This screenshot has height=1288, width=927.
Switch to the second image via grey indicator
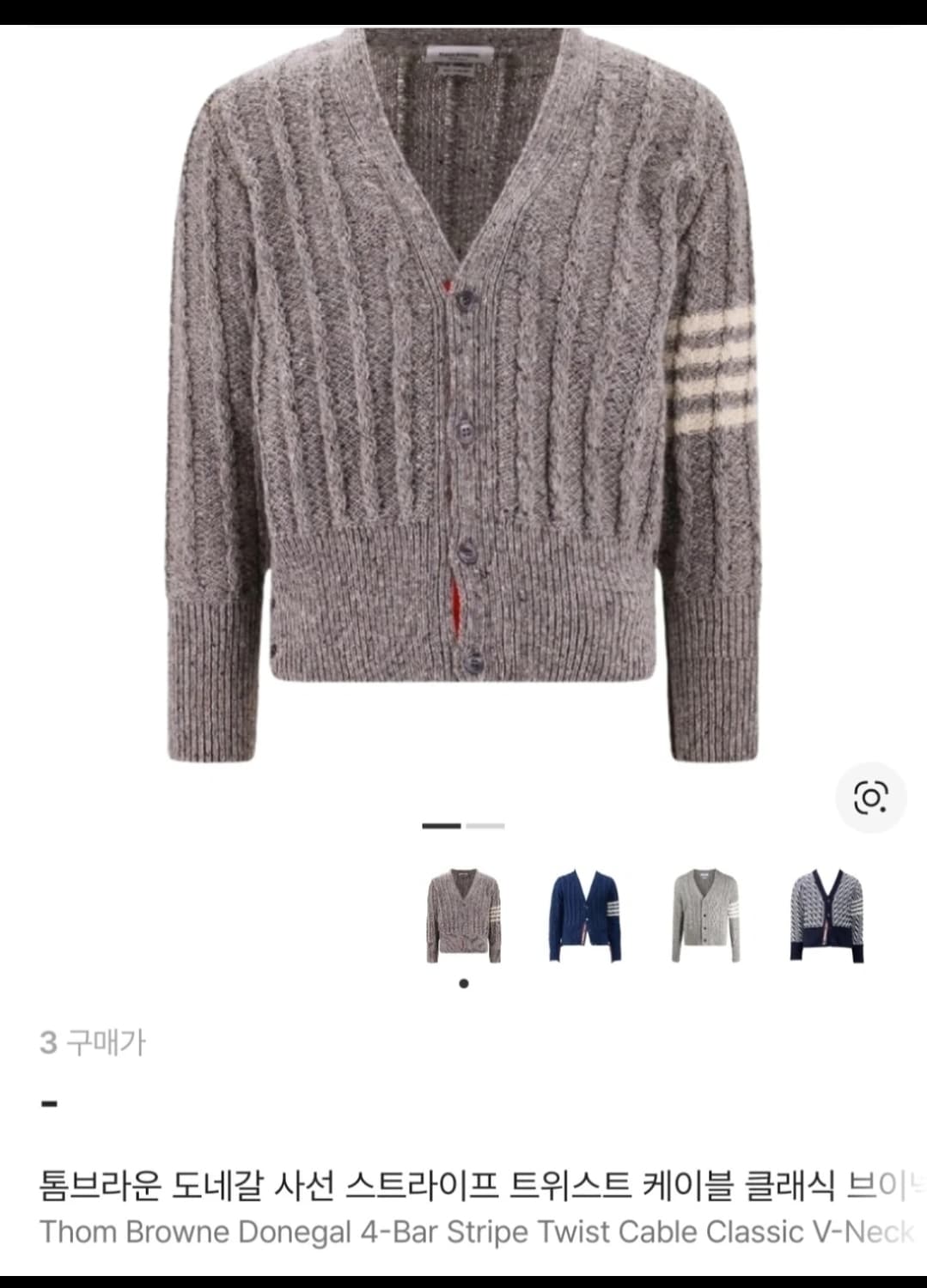[485, 824]
